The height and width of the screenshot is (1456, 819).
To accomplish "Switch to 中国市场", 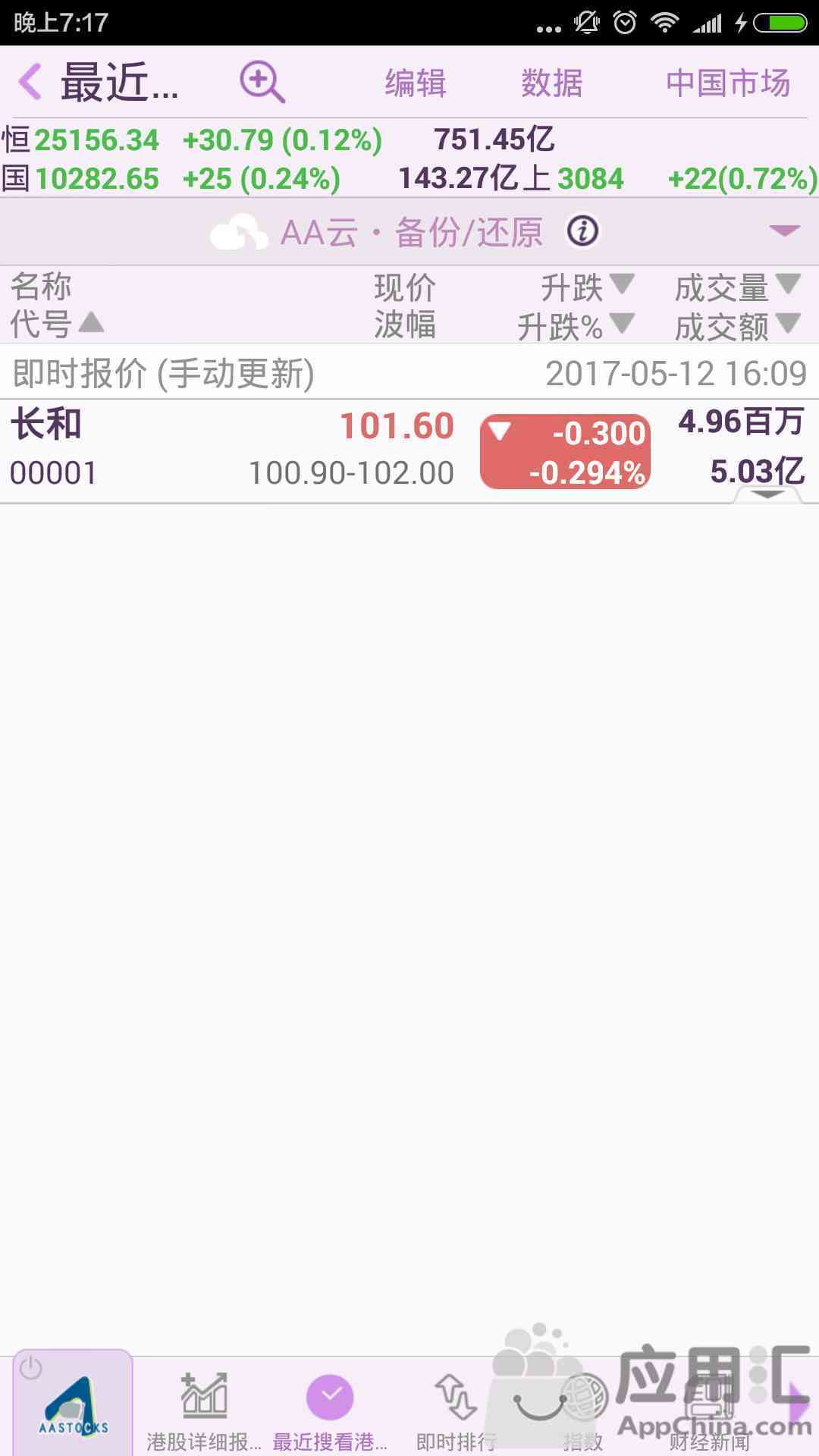I will [x=728, y=83].
